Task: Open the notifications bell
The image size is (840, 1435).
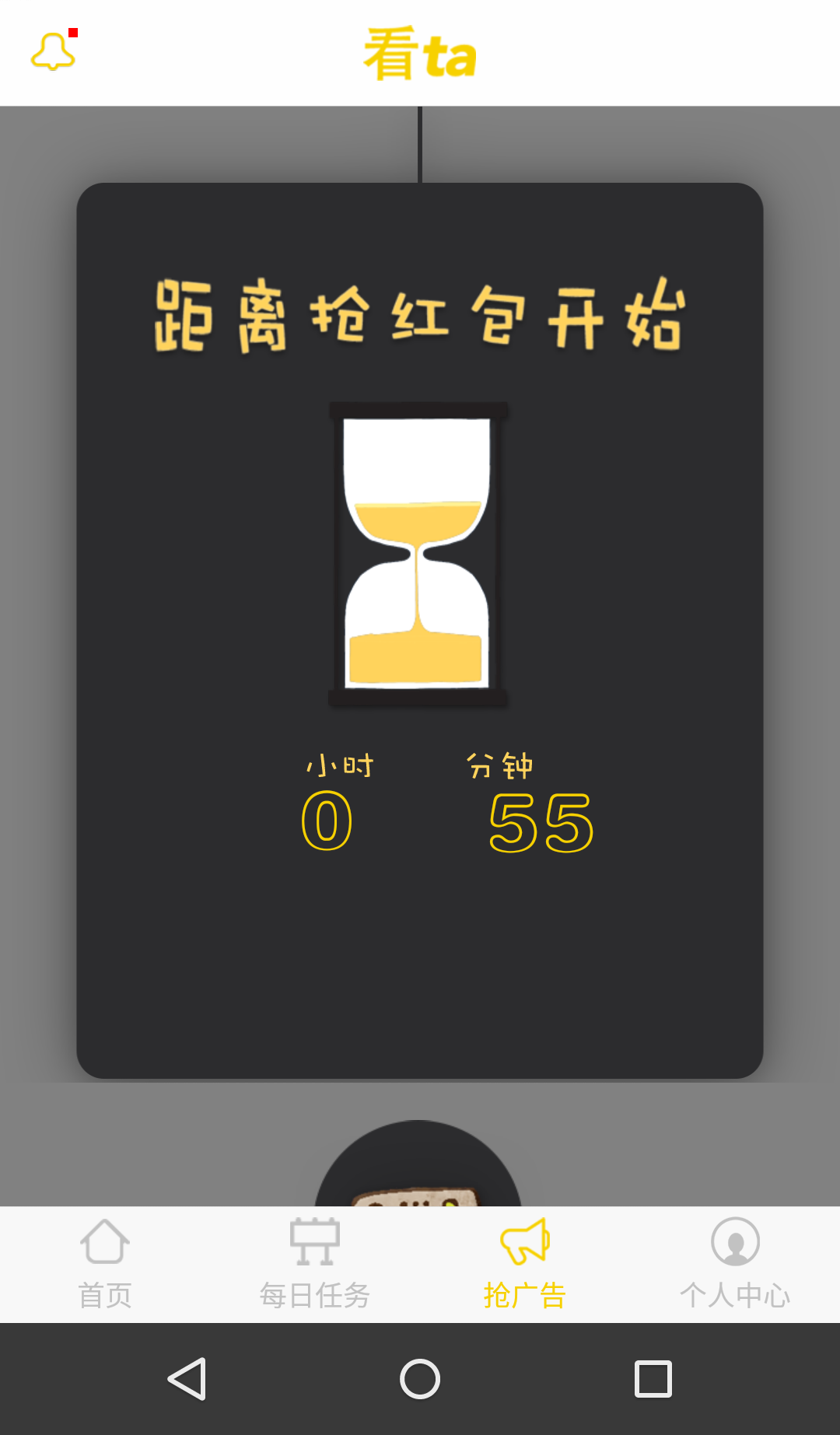Action: coord(54,51)
